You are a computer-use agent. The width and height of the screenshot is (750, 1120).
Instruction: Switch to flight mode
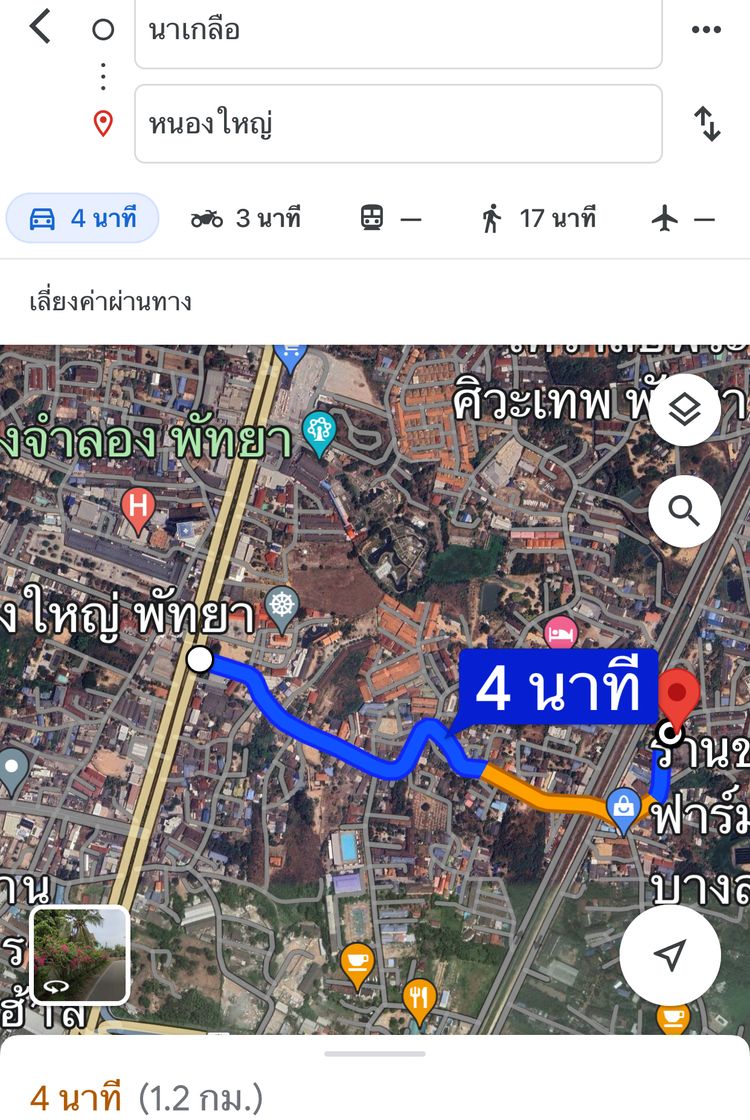click(683, 218)
